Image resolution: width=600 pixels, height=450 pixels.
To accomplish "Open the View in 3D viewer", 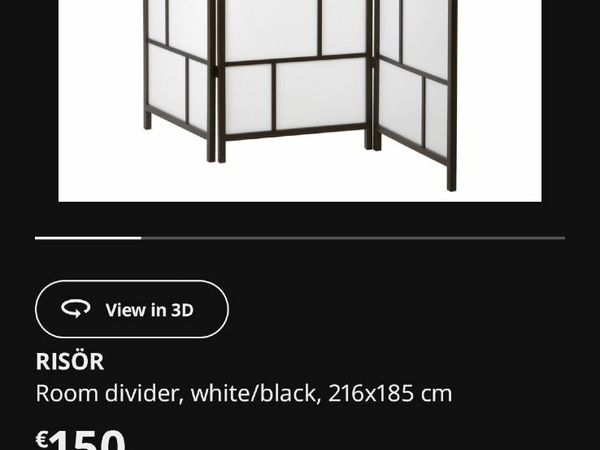I will click(x=132, y=309).
